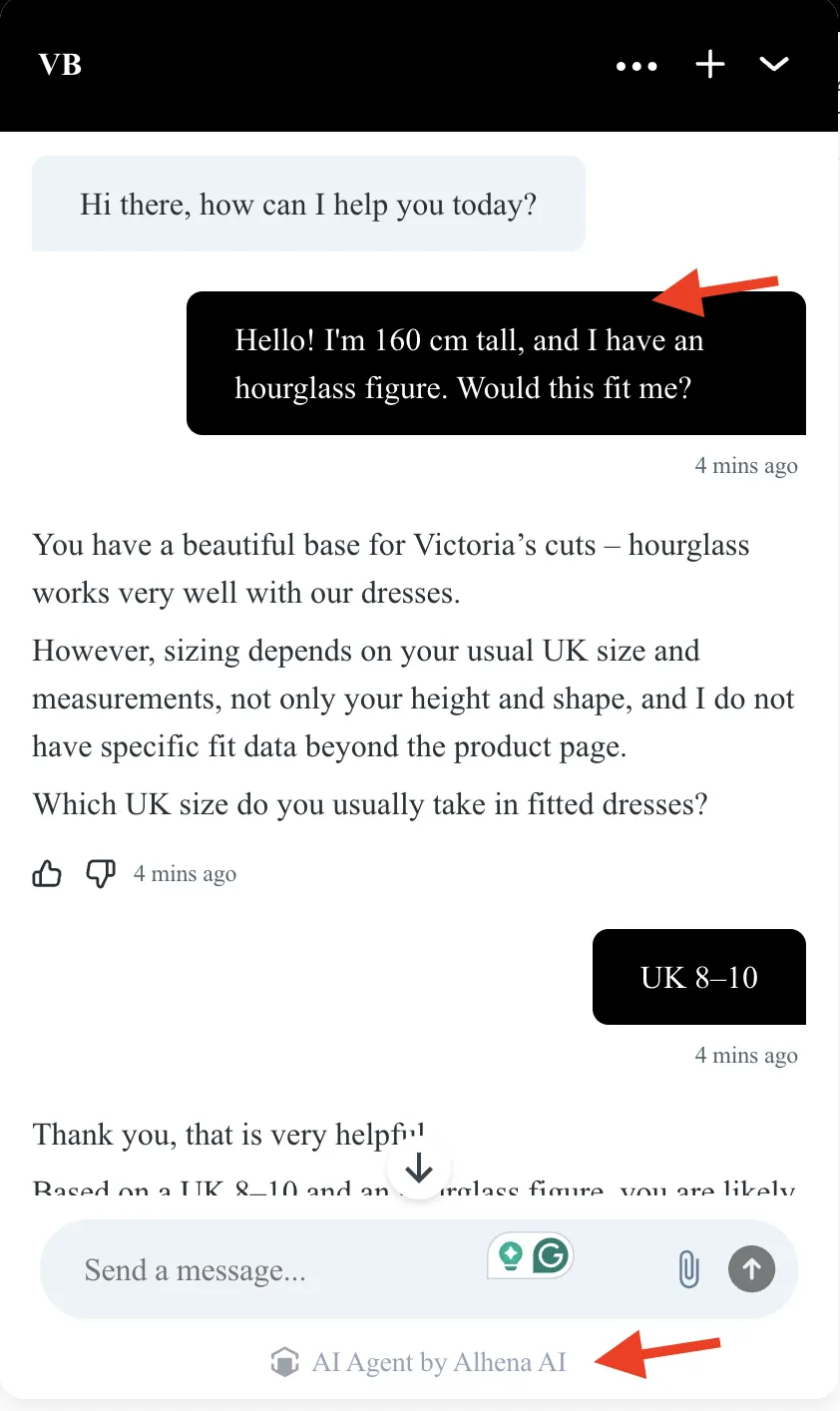Start a new chat with plus icon
Screen dimensions: 840x1411
point(710,66)
